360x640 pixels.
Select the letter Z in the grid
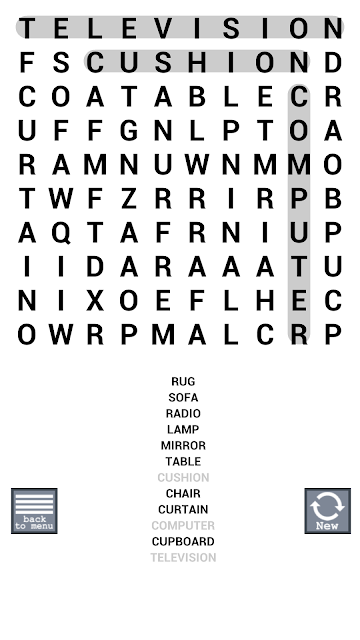pos(129,199)
